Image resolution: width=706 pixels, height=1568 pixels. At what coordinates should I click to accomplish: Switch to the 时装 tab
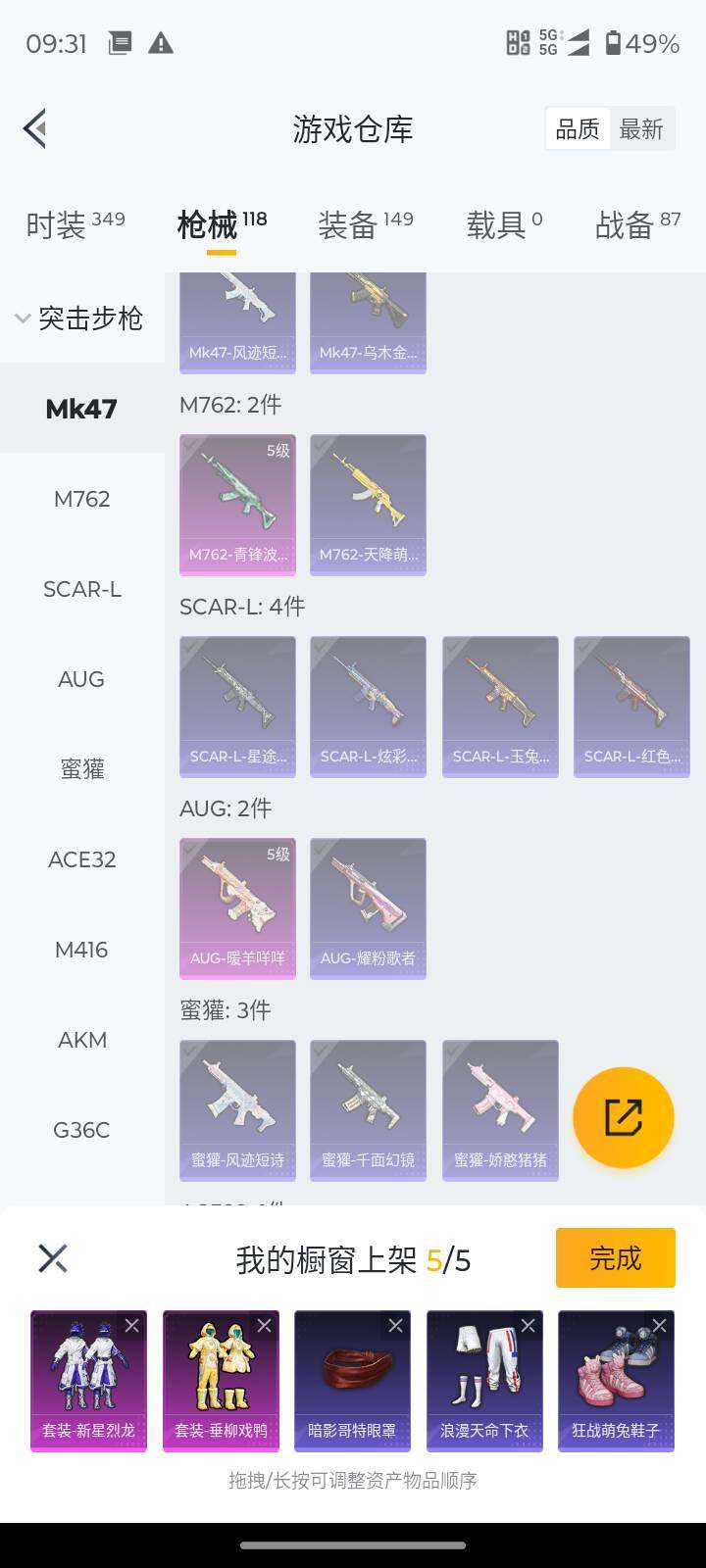75,224
